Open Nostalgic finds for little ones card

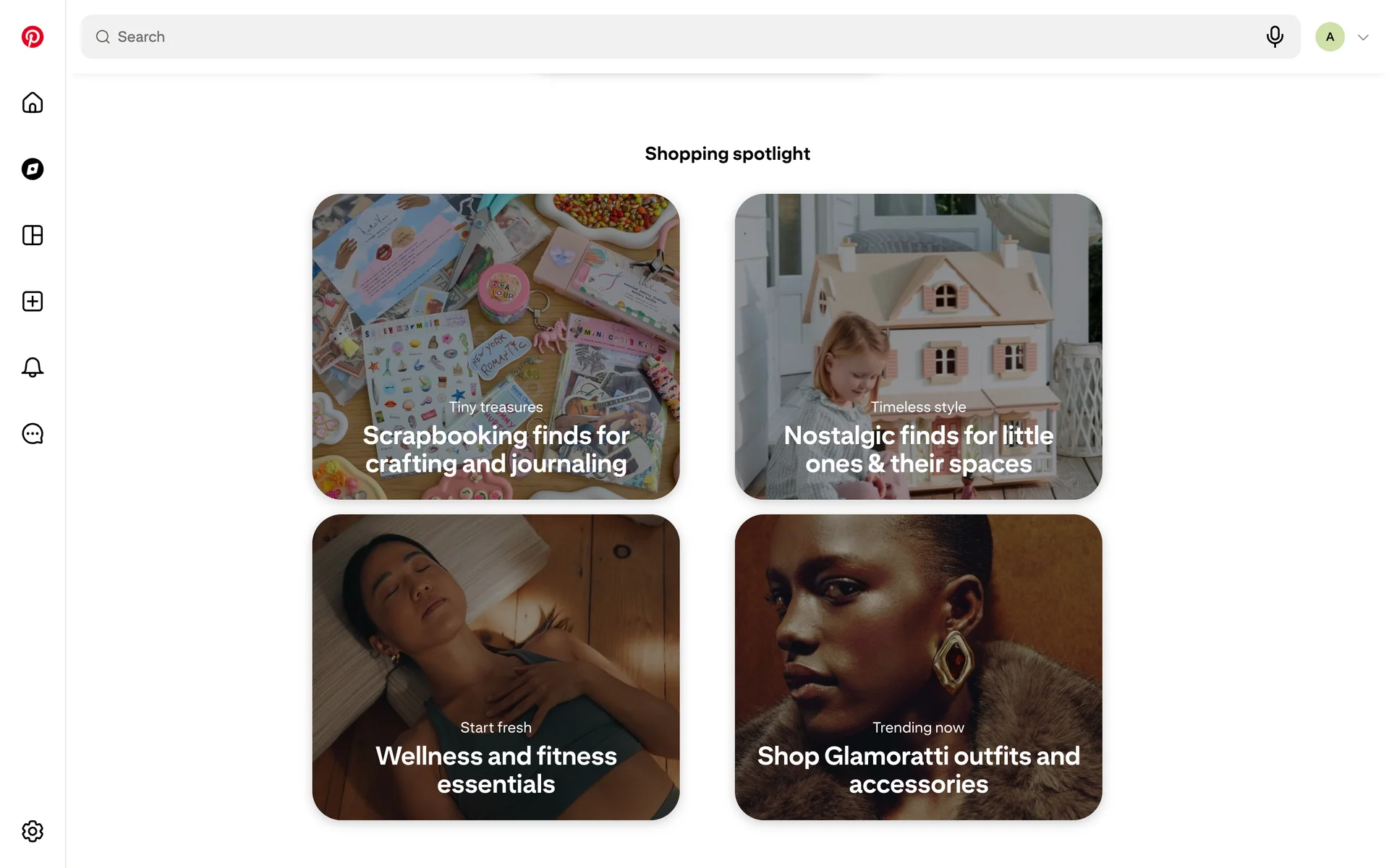(918, 346)
